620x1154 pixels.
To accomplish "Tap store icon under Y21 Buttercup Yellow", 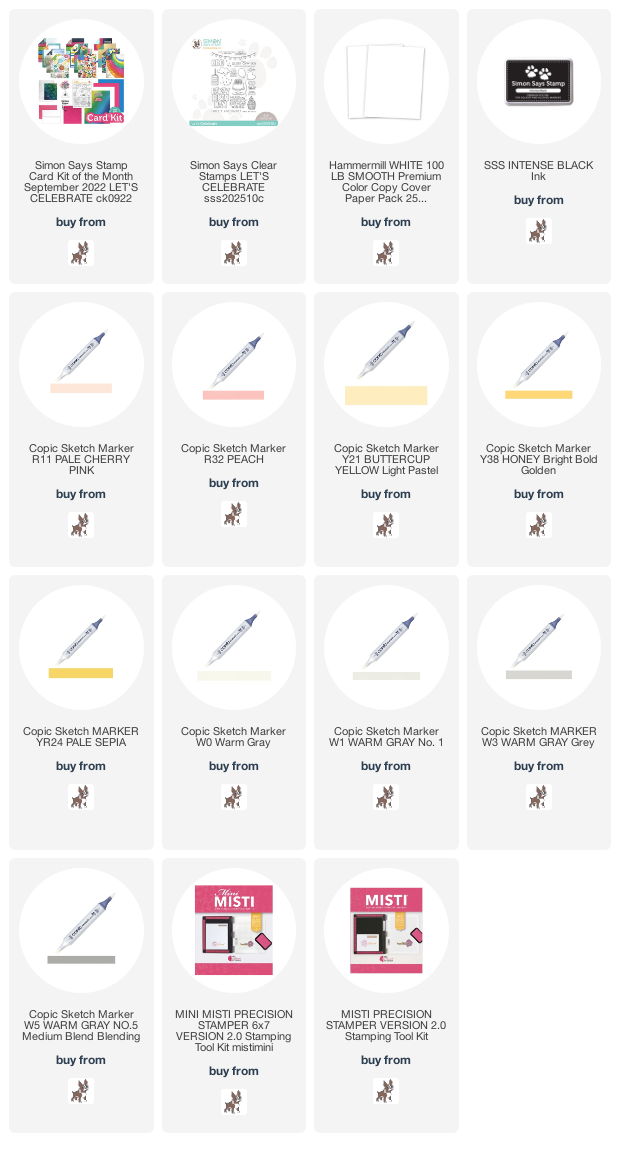I will click(386, 525).
